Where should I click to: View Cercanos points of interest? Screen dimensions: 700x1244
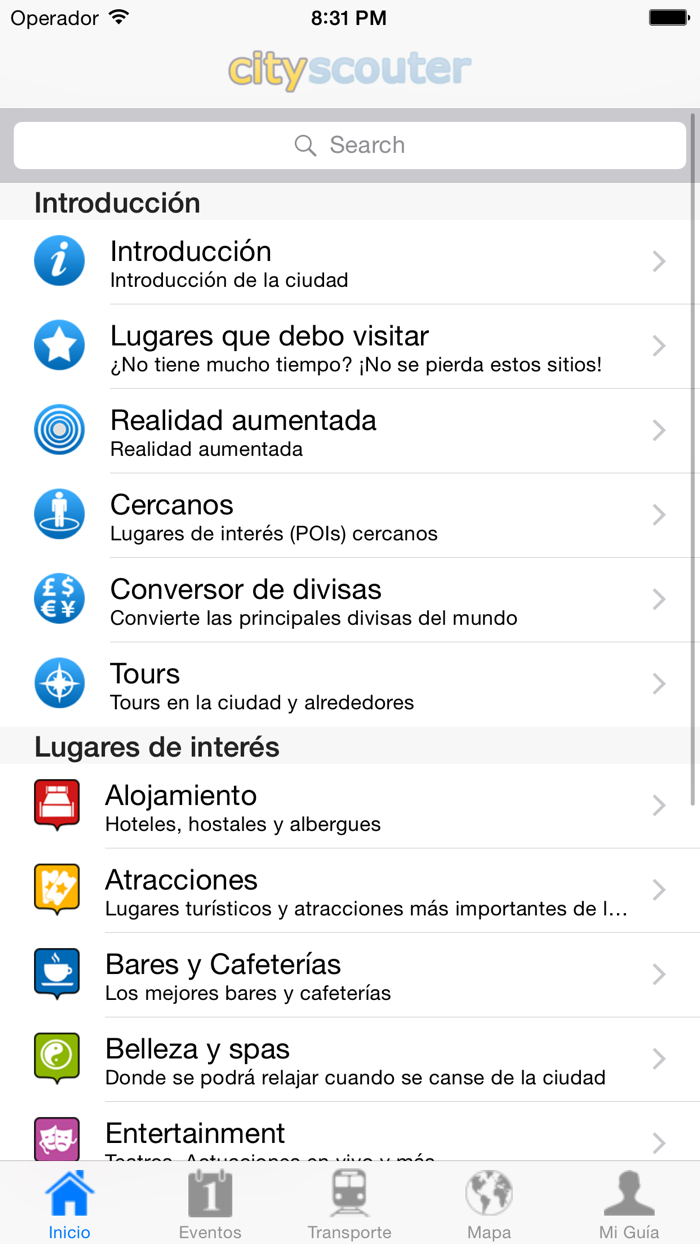(x=350, y=516)
